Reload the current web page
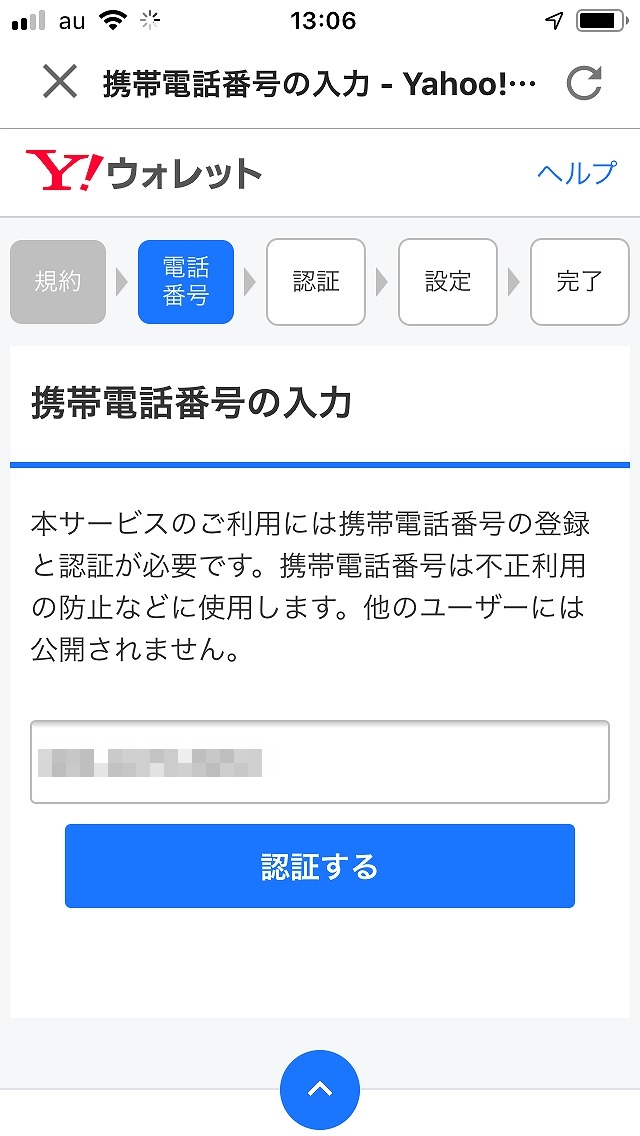Image resolution: width=640 pixels, height=1136 pixels. point(583,82)
